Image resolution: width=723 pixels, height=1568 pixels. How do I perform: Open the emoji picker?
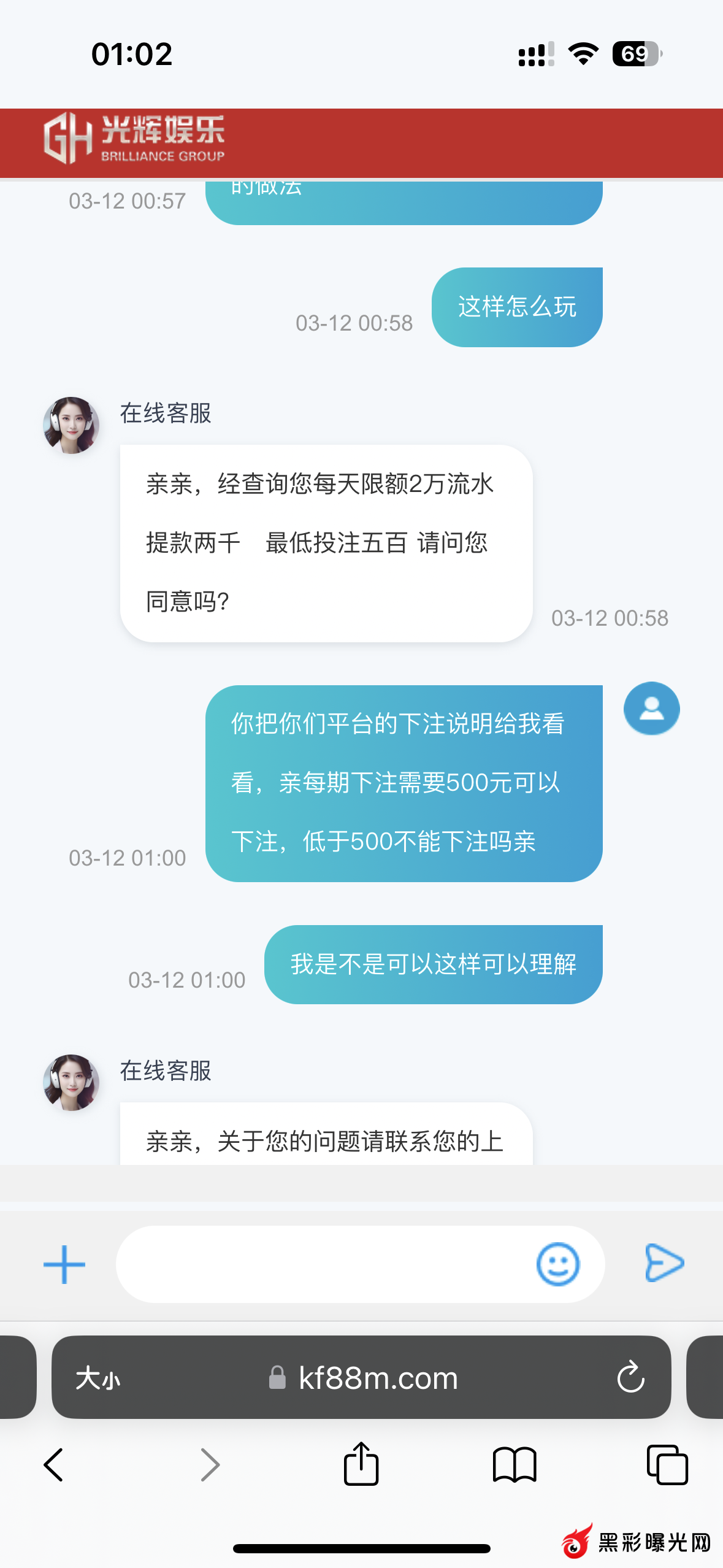(557, 1264)
